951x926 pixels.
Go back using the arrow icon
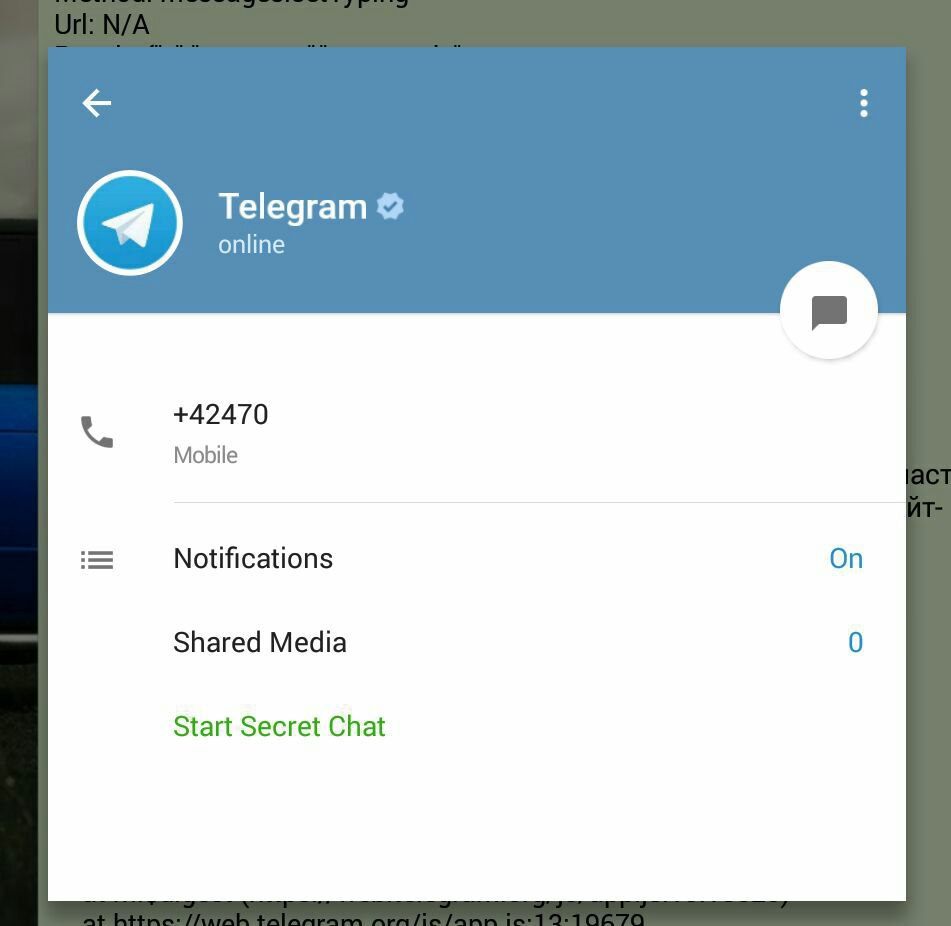click(x=97, y=103)
